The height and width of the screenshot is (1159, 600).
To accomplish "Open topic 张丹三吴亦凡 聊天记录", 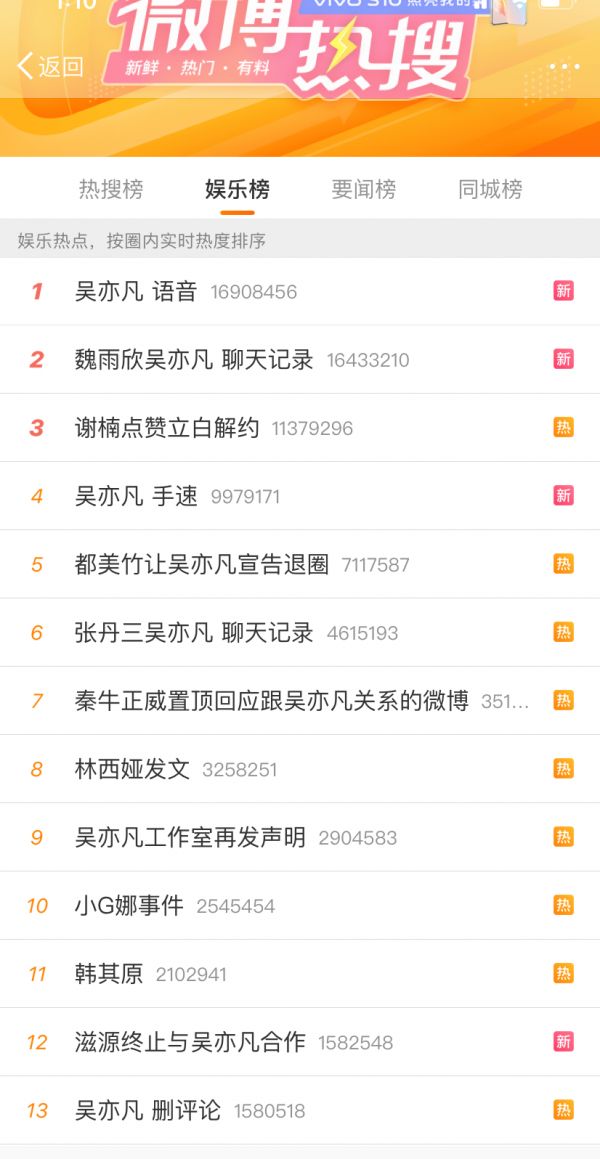I will point(194,633).
